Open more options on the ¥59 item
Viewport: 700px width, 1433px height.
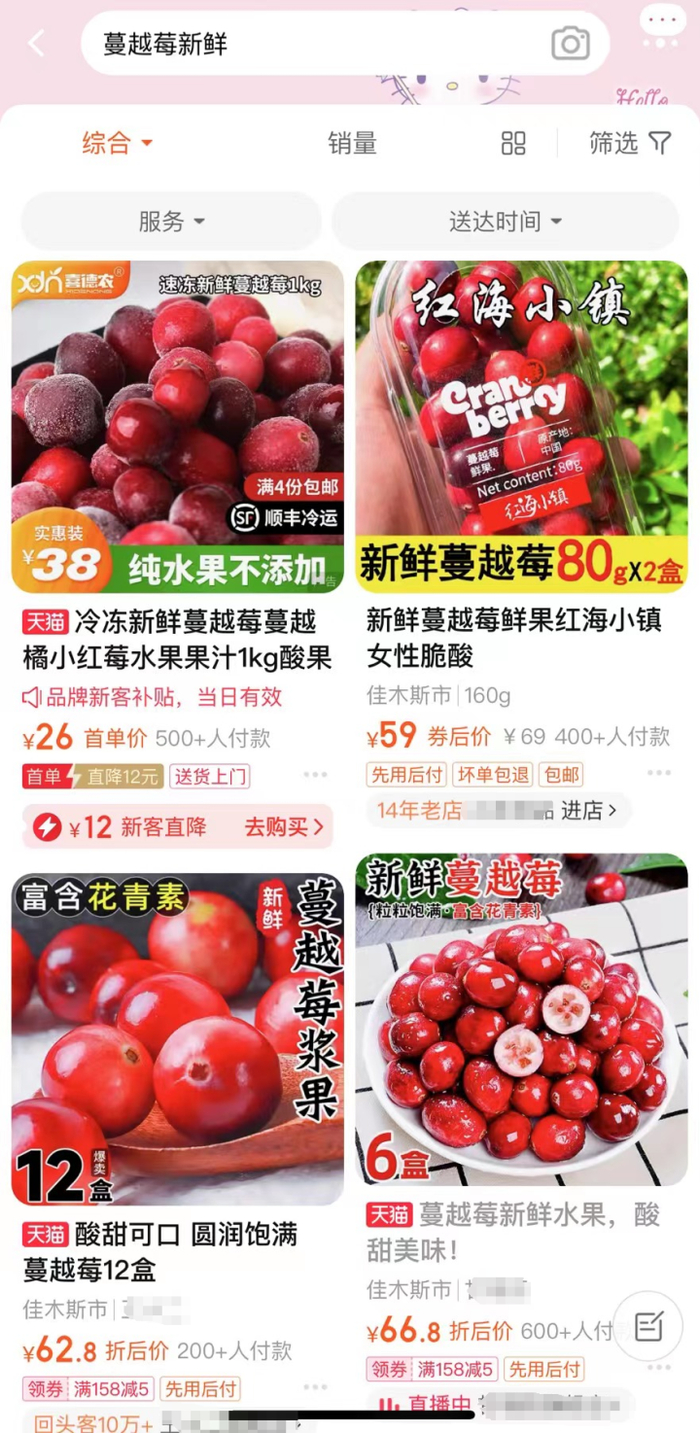[x=659, y=773]
